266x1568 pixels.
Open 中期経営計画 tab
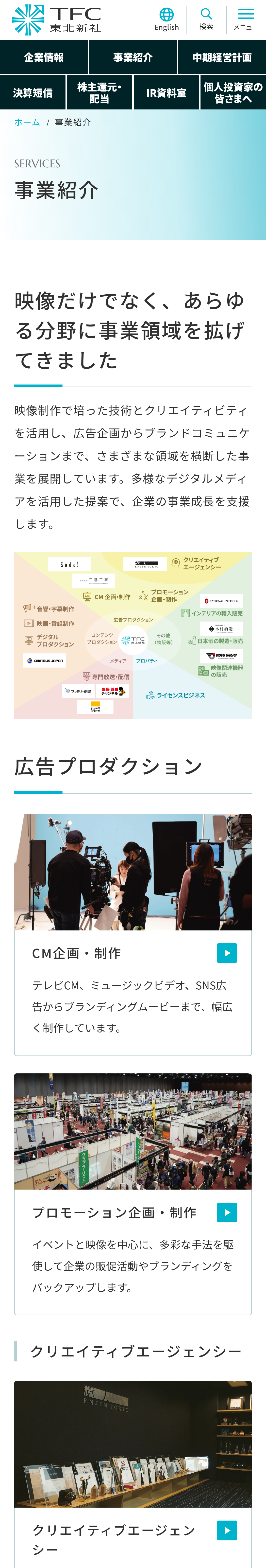tap(222, 57)
